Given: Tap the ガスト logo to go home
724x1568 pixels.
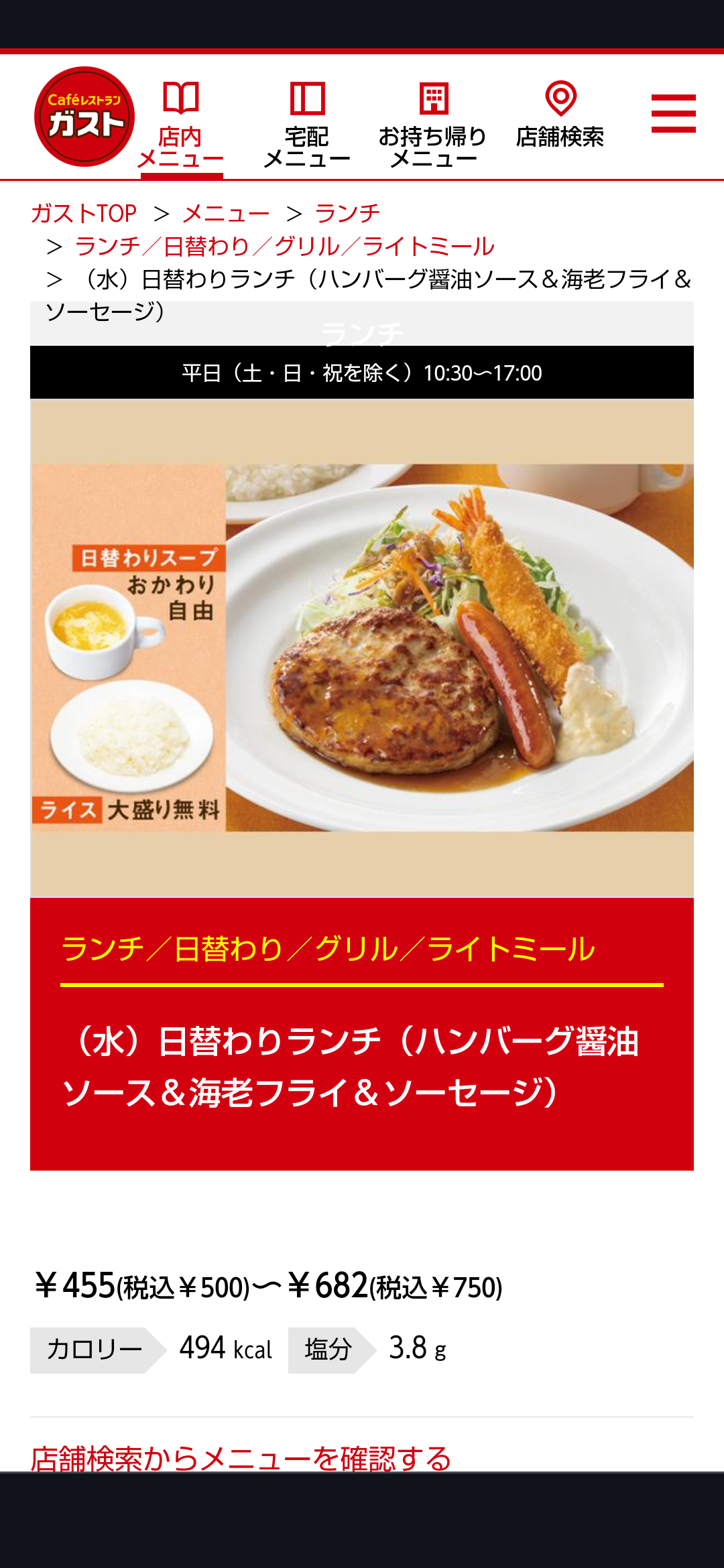Looking at the screenshot, I should 84,117.
